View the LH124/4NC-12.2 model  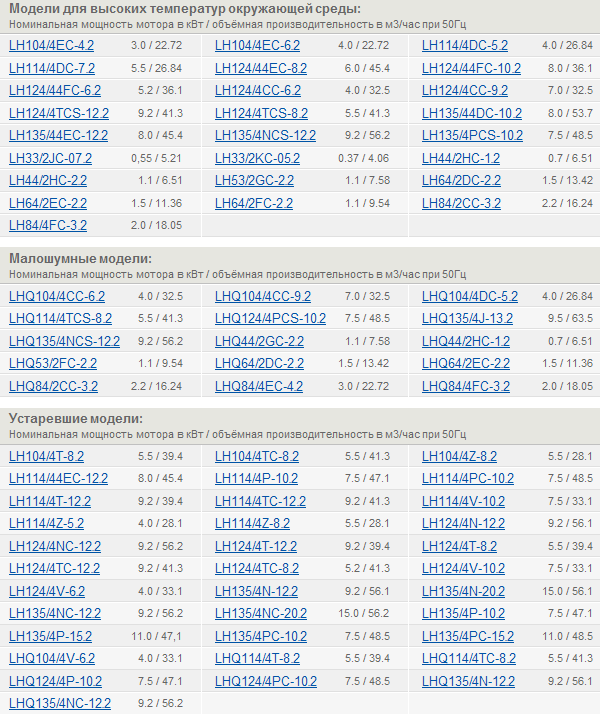tap(55, 546)
